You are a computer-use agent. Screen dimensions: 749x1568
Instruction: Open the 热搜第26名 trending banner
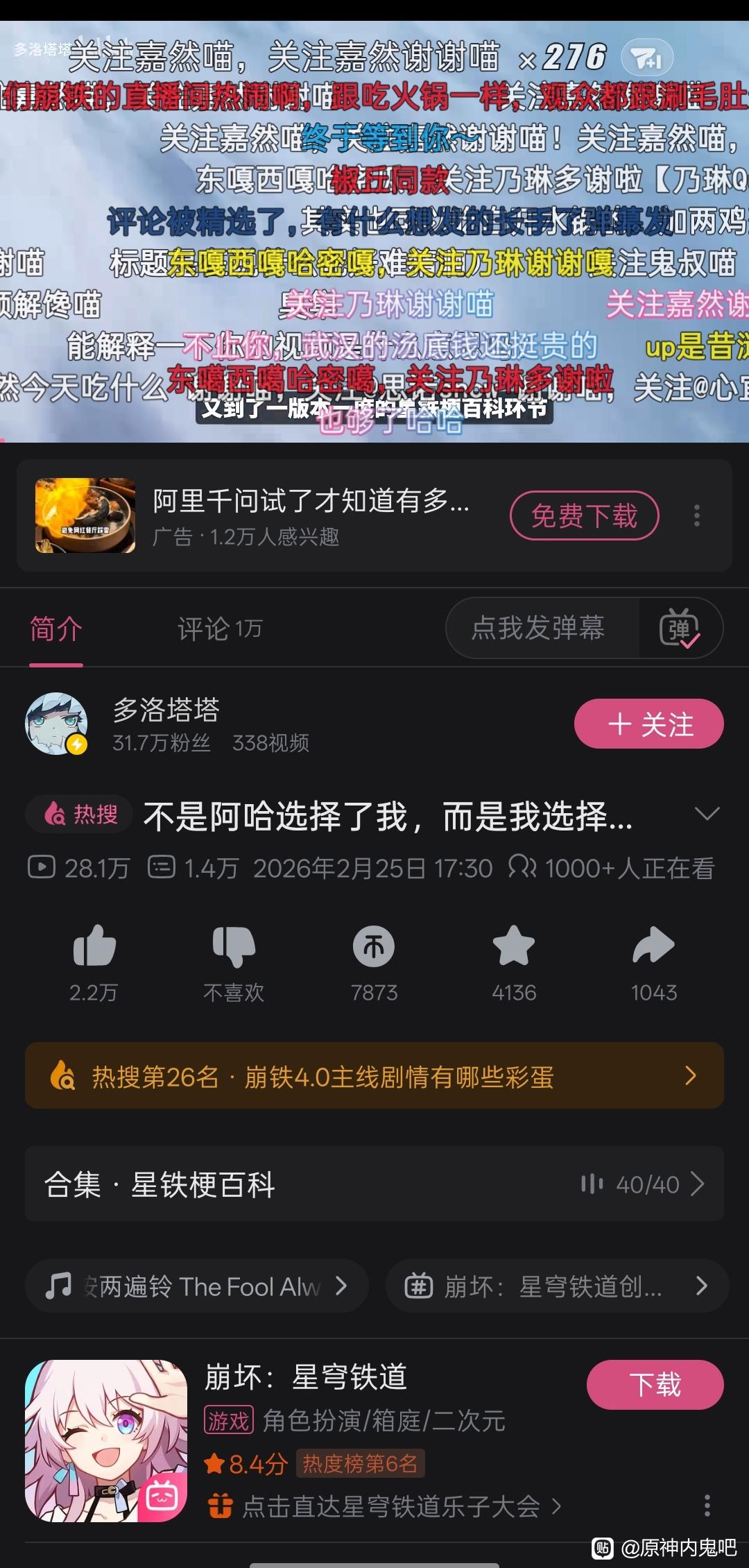click(x=374, y=1076)
